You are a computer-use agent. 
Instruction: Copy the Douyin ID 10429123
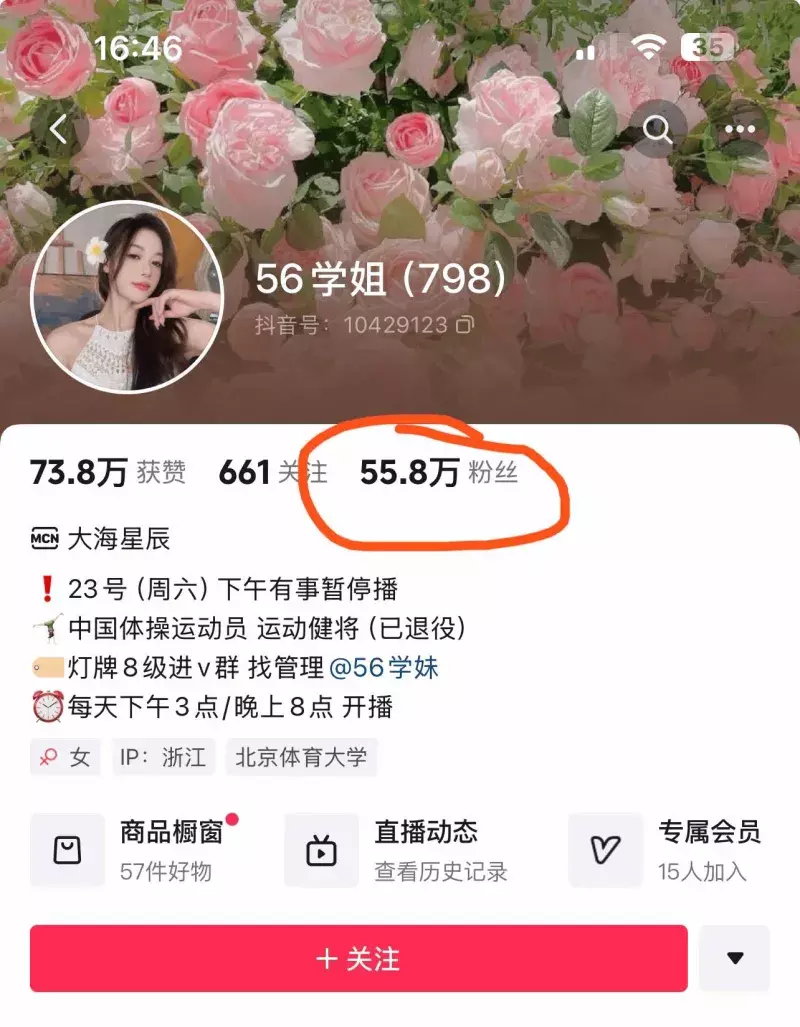[x=466, y=325]
